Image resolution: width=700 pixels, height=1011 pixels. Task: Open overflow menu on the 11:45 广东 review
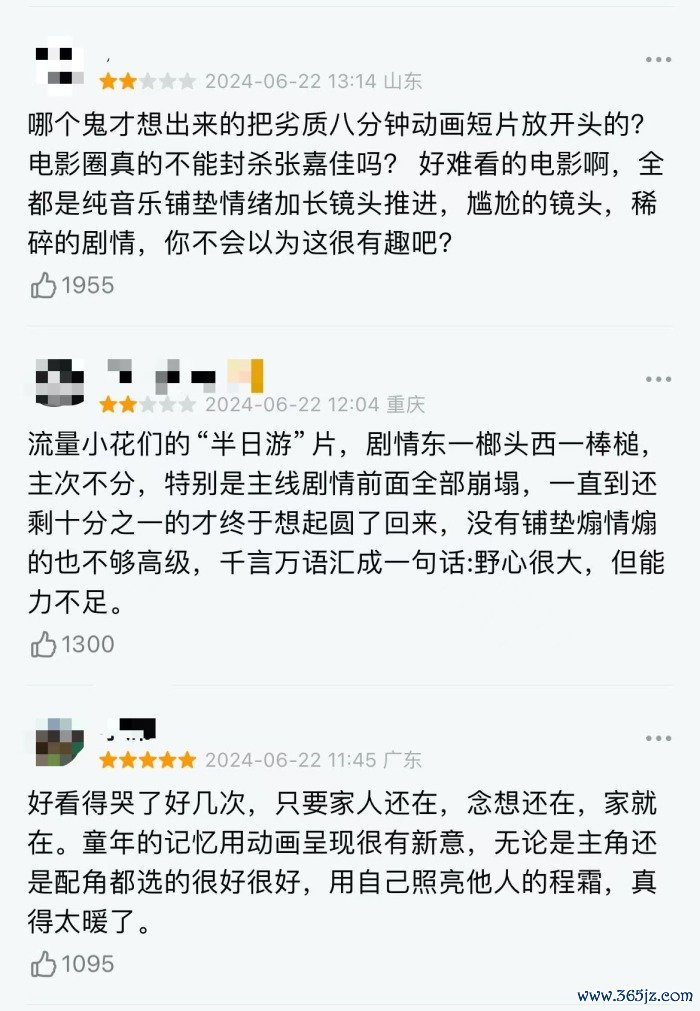[x=658, y=738]
